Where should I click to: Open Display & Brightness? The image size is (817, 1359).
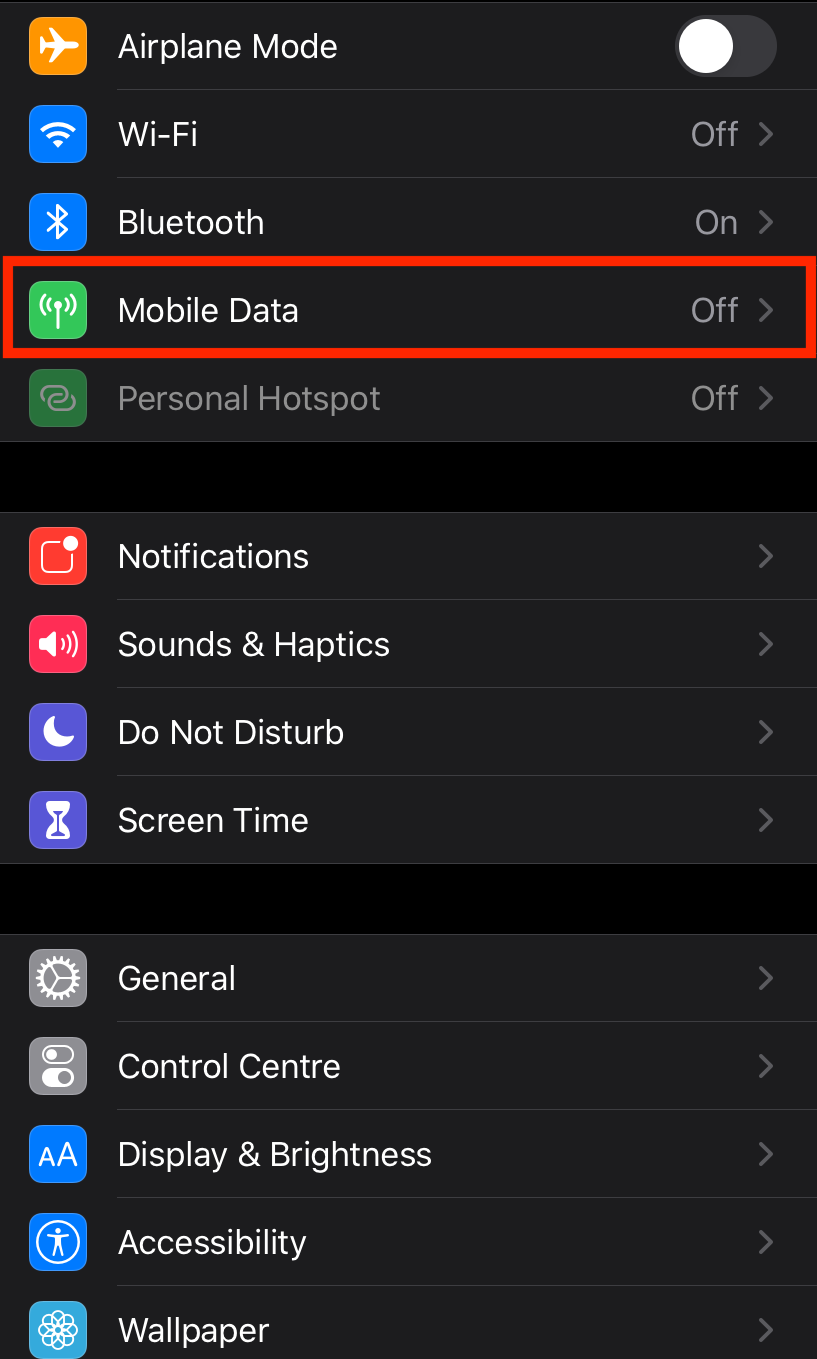pyautogui.click(x=408, y=1154)
